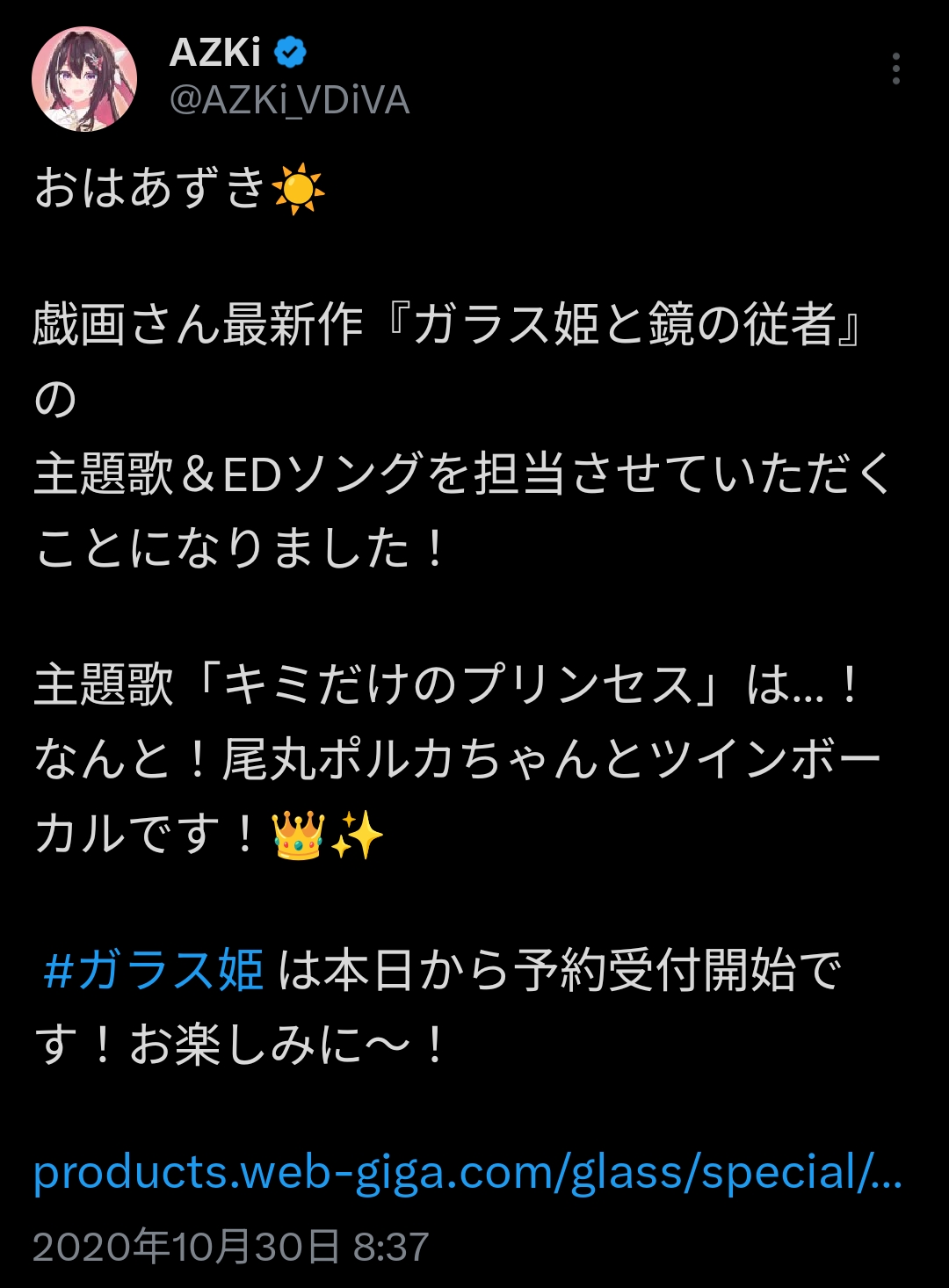This screenshot has width=949, height=1288.
Task: Open the #ガラス姫 hashtag
Action: (x=153, y=971)
